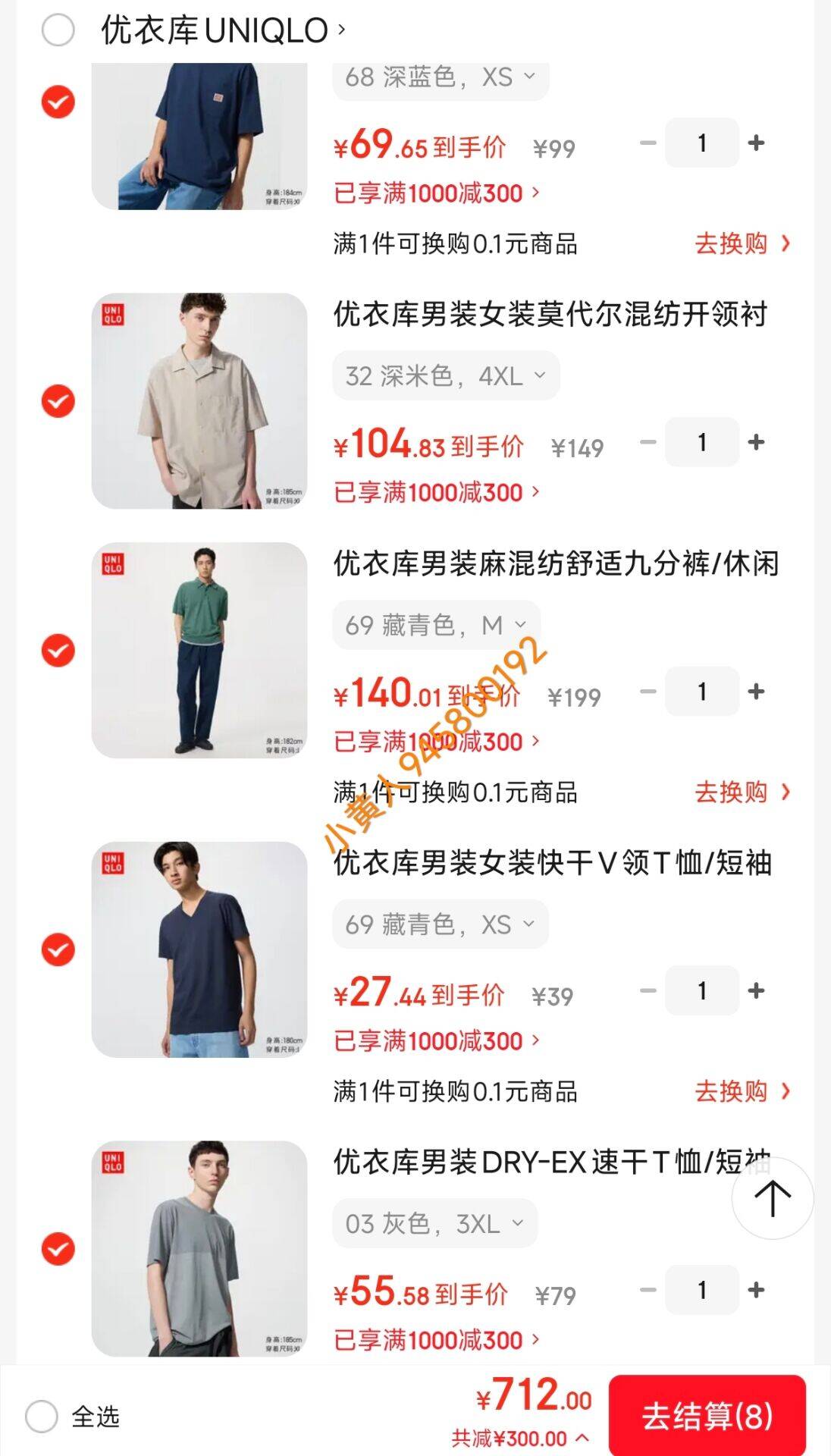
Task: Change the 69 藏青色, M variant
Action: click(435, 625)
